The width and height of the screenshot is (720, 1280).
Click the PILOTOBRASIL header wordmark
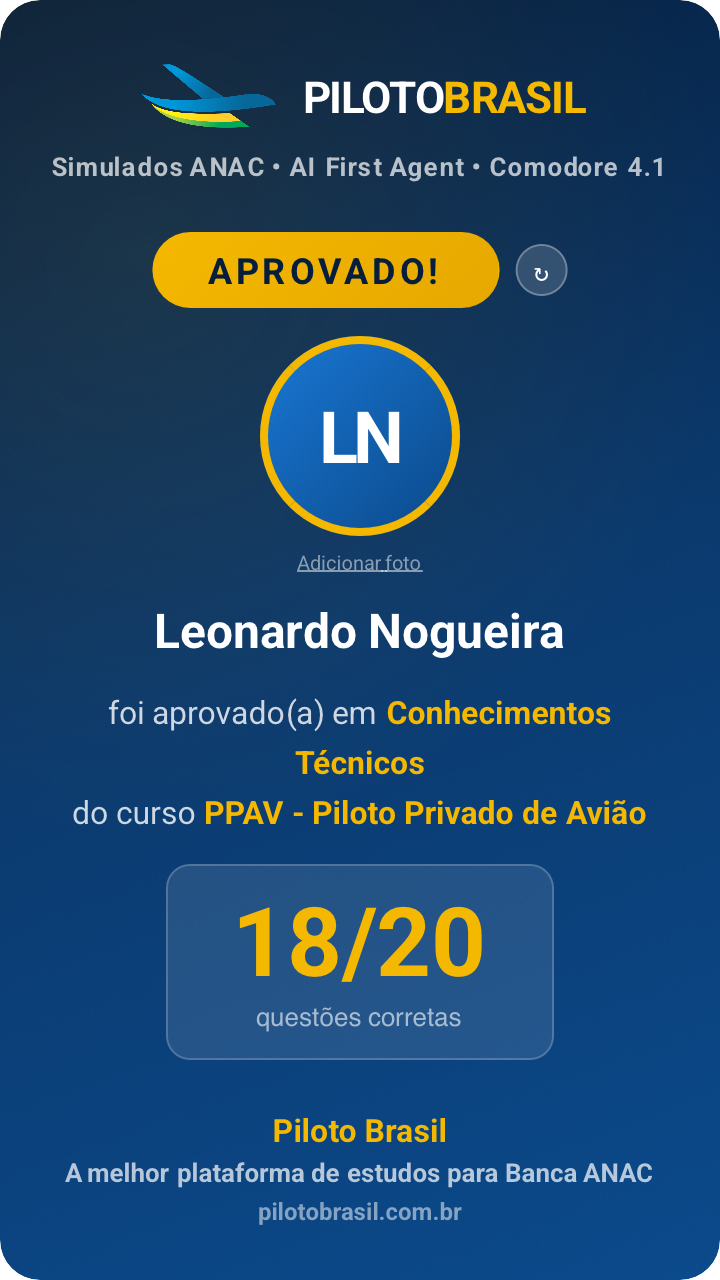pos(443,98)
